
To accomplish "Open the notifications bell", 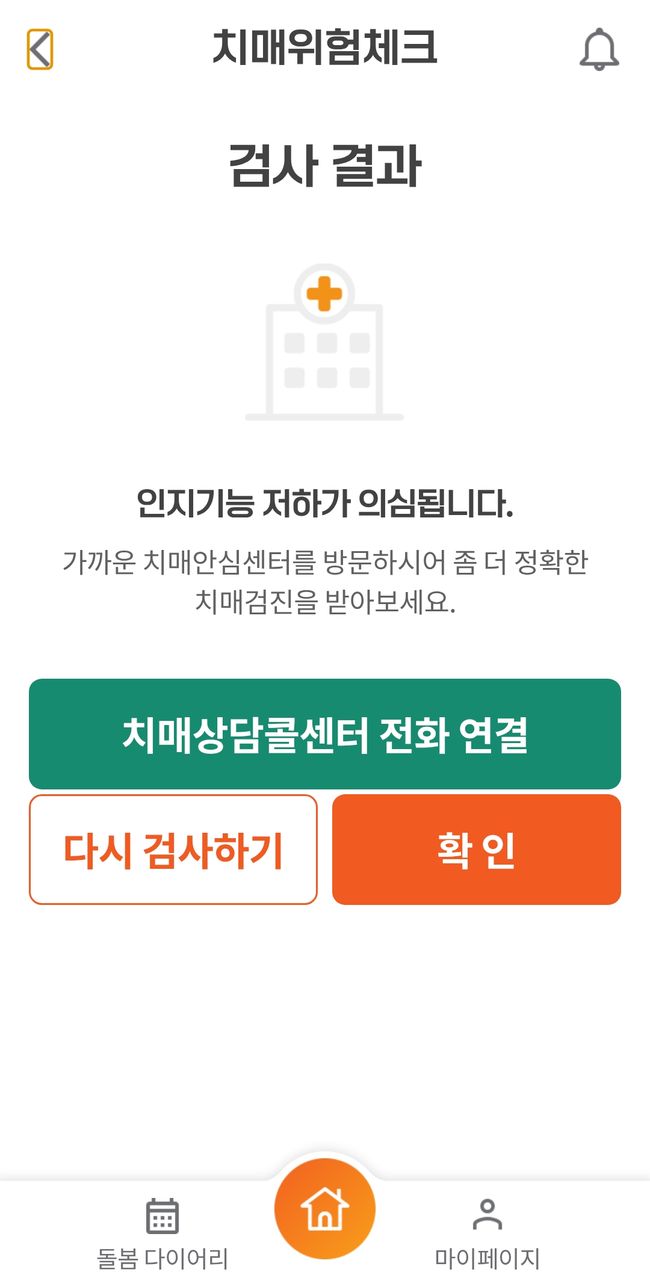I will point(599,49).
